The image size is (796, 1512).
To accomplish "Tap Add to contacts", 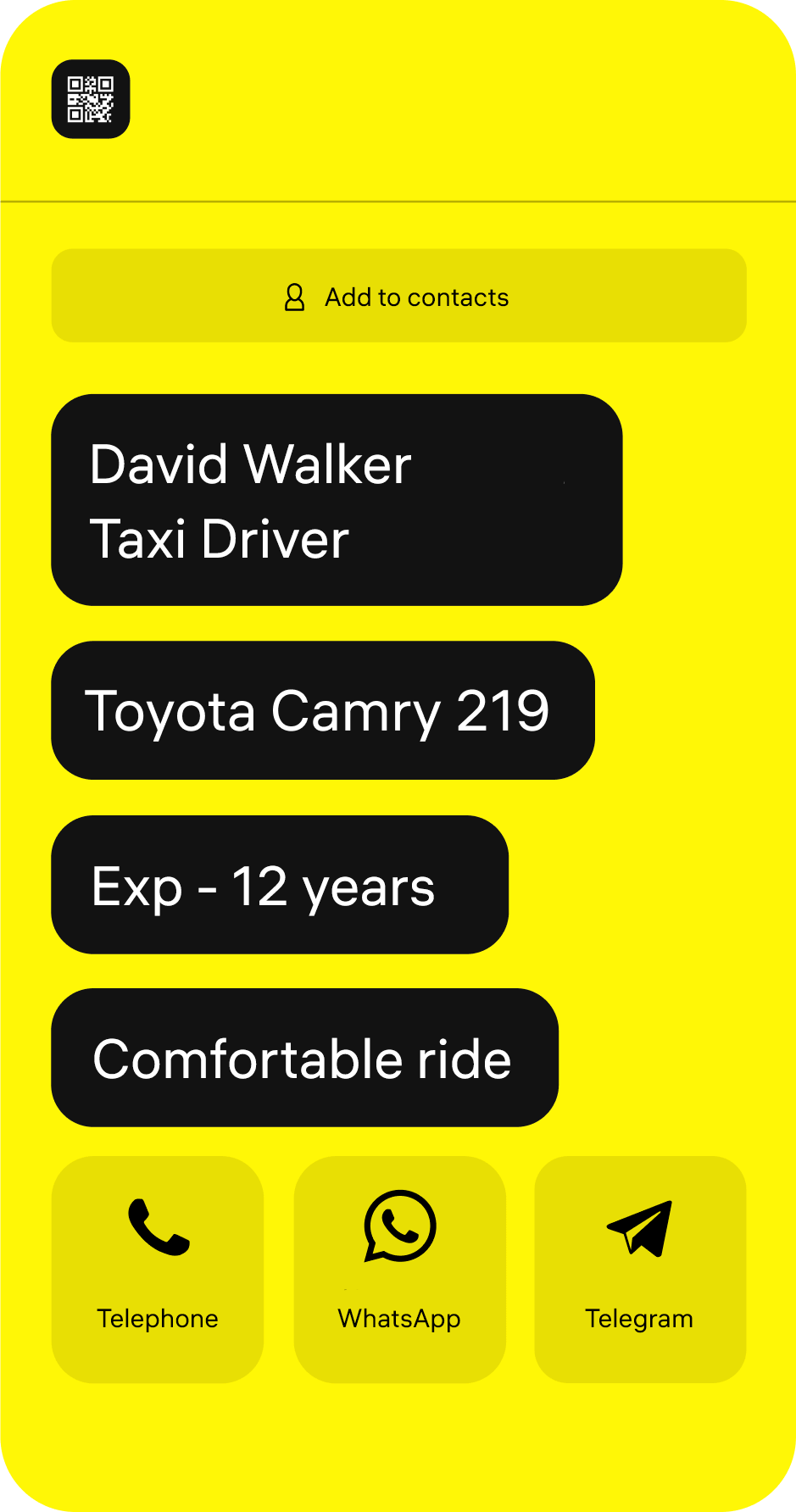I will tap(398, 296).
